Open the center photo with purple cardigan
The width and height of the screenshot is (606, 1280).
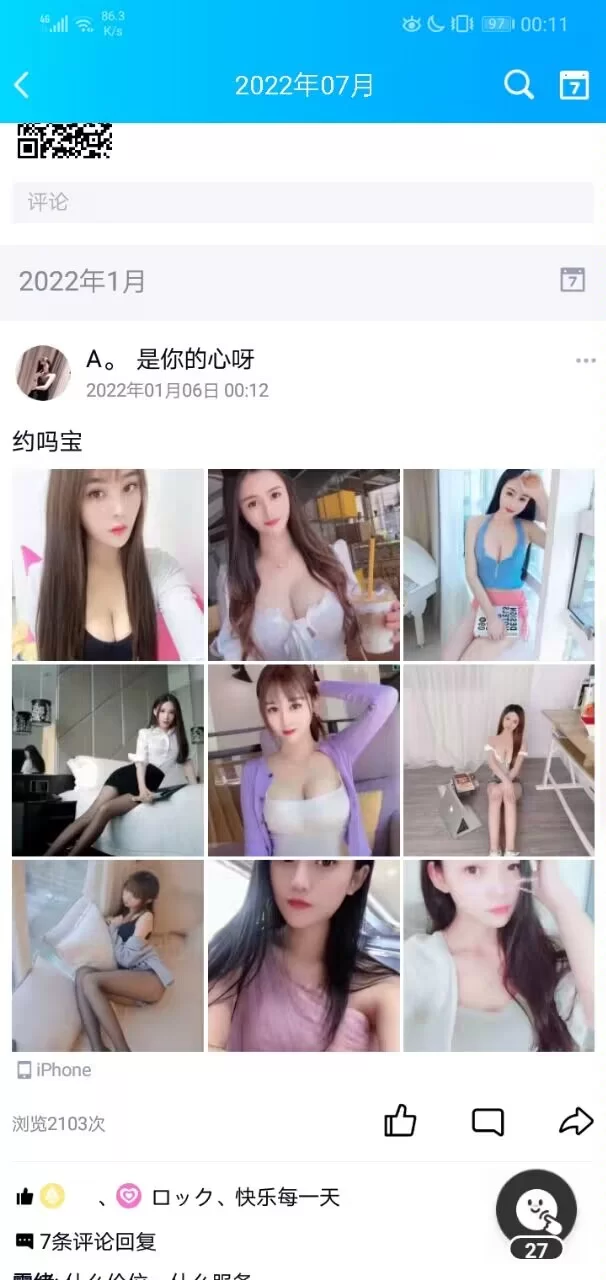[303, 760]
